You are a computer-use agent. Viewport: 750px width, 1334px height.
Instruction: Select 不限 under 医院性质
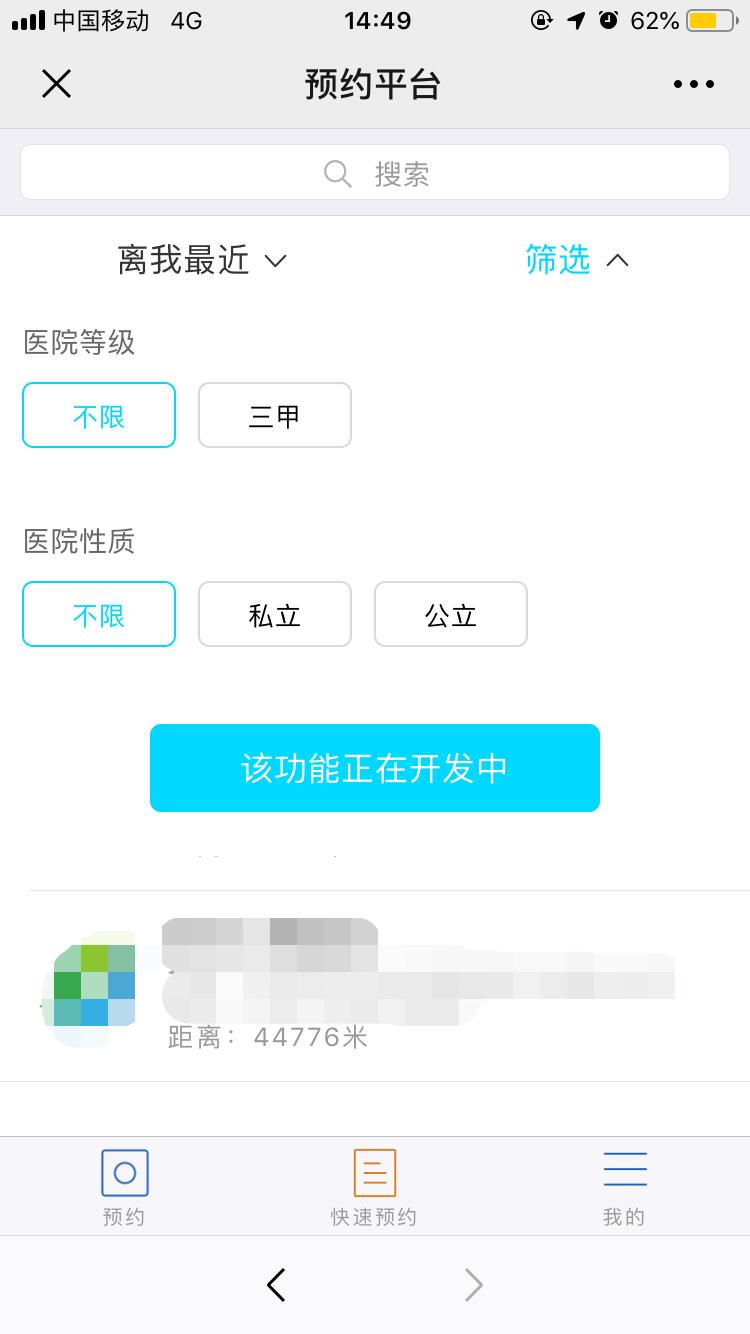pyautogui.click(x=99, y=614)
